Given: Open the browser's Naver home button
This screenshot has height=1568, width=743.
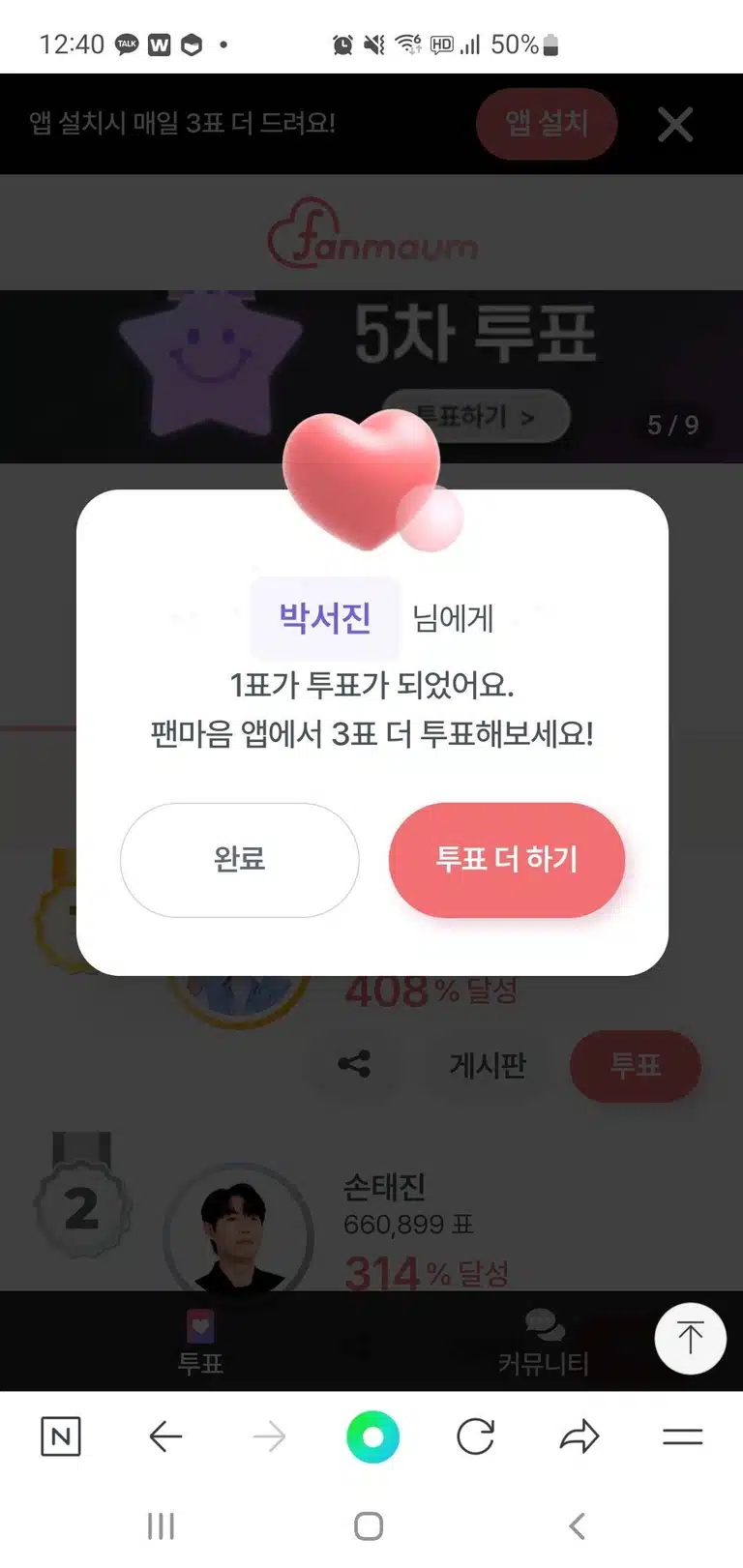Looking at the screenshot, I should [61, 1436].
